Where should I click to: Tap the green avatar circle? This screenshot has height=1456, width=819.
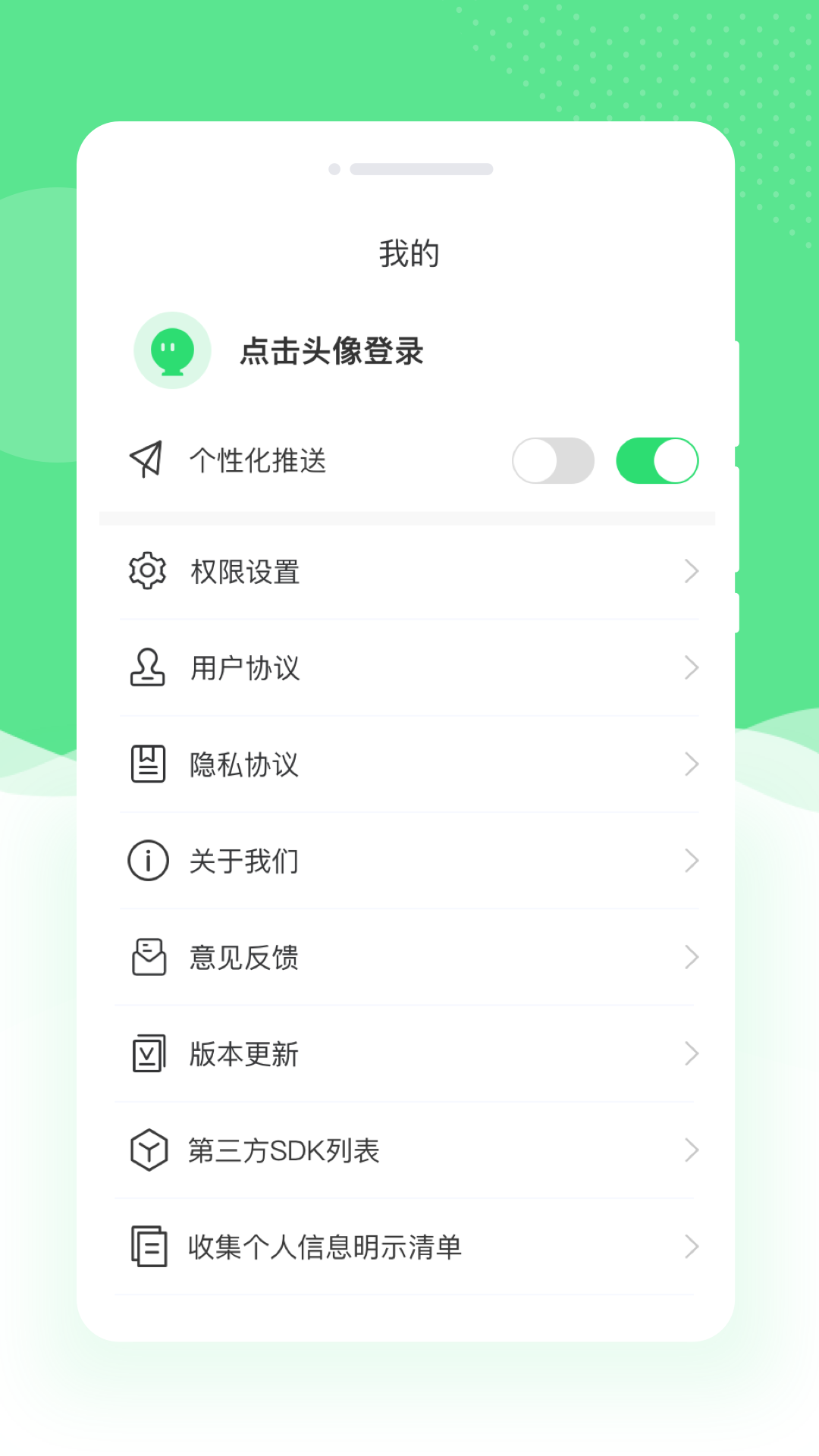[172, 352]
